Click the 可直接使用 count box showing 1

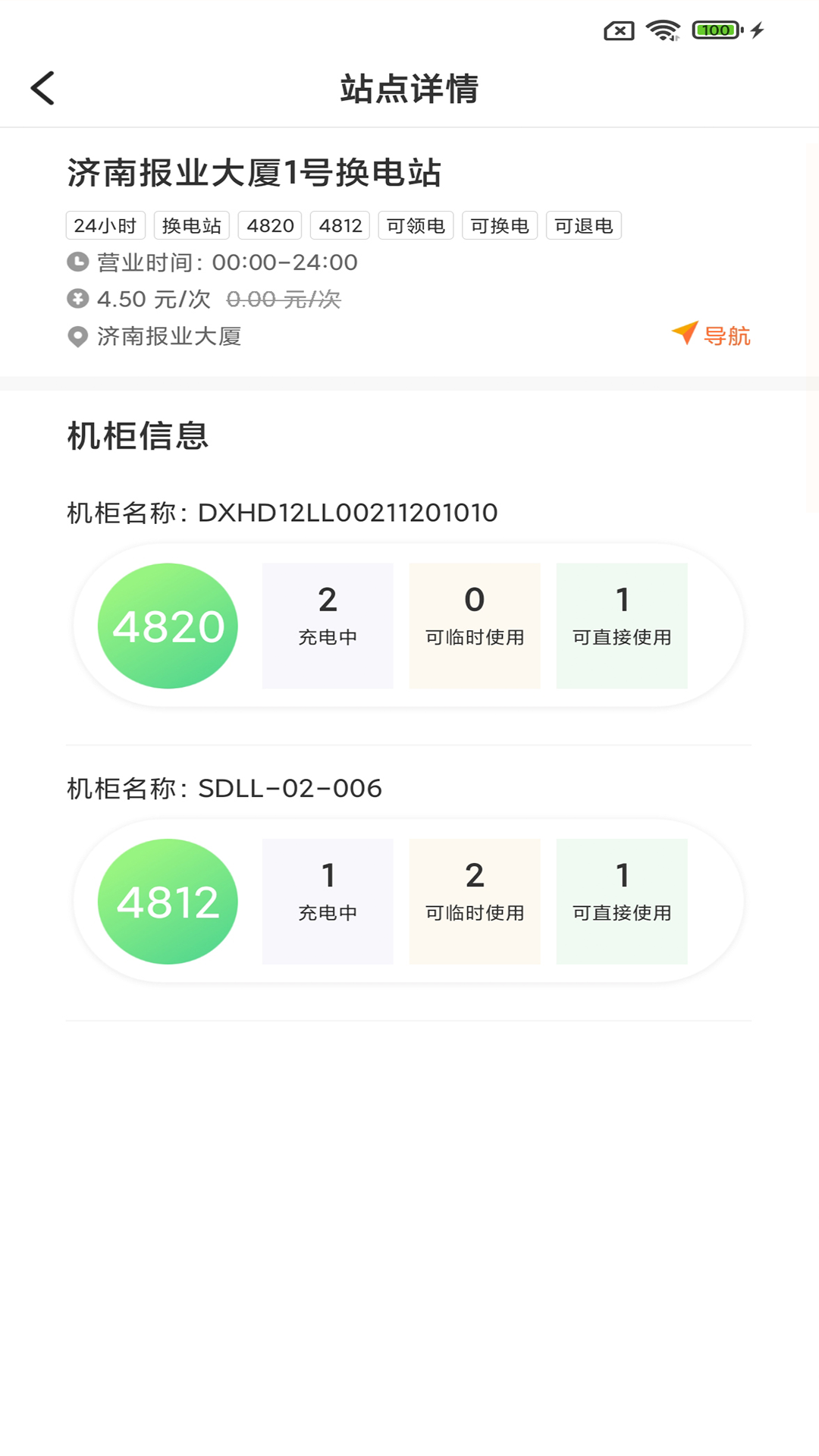coord(621,626)
